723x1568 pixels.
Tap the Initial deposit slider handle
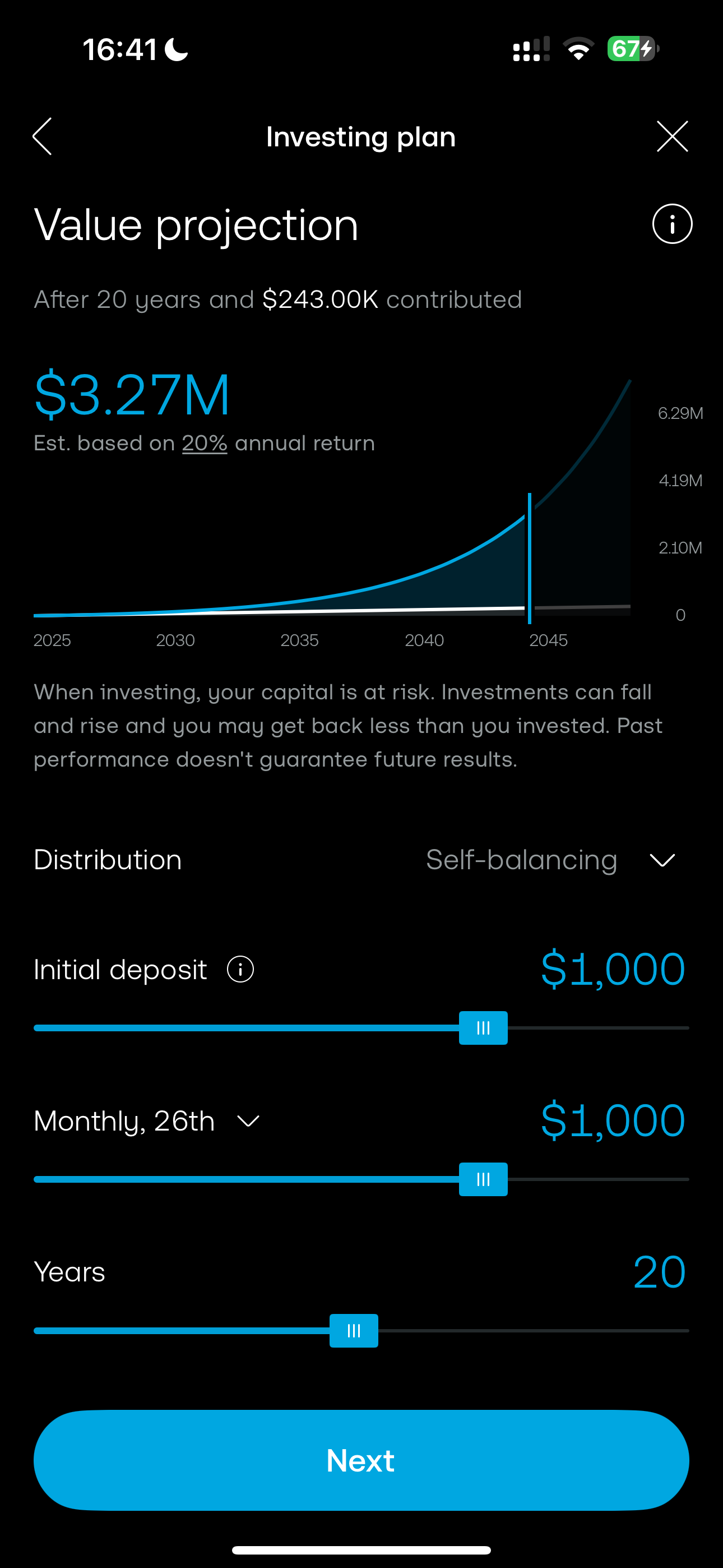(483, 1027)
